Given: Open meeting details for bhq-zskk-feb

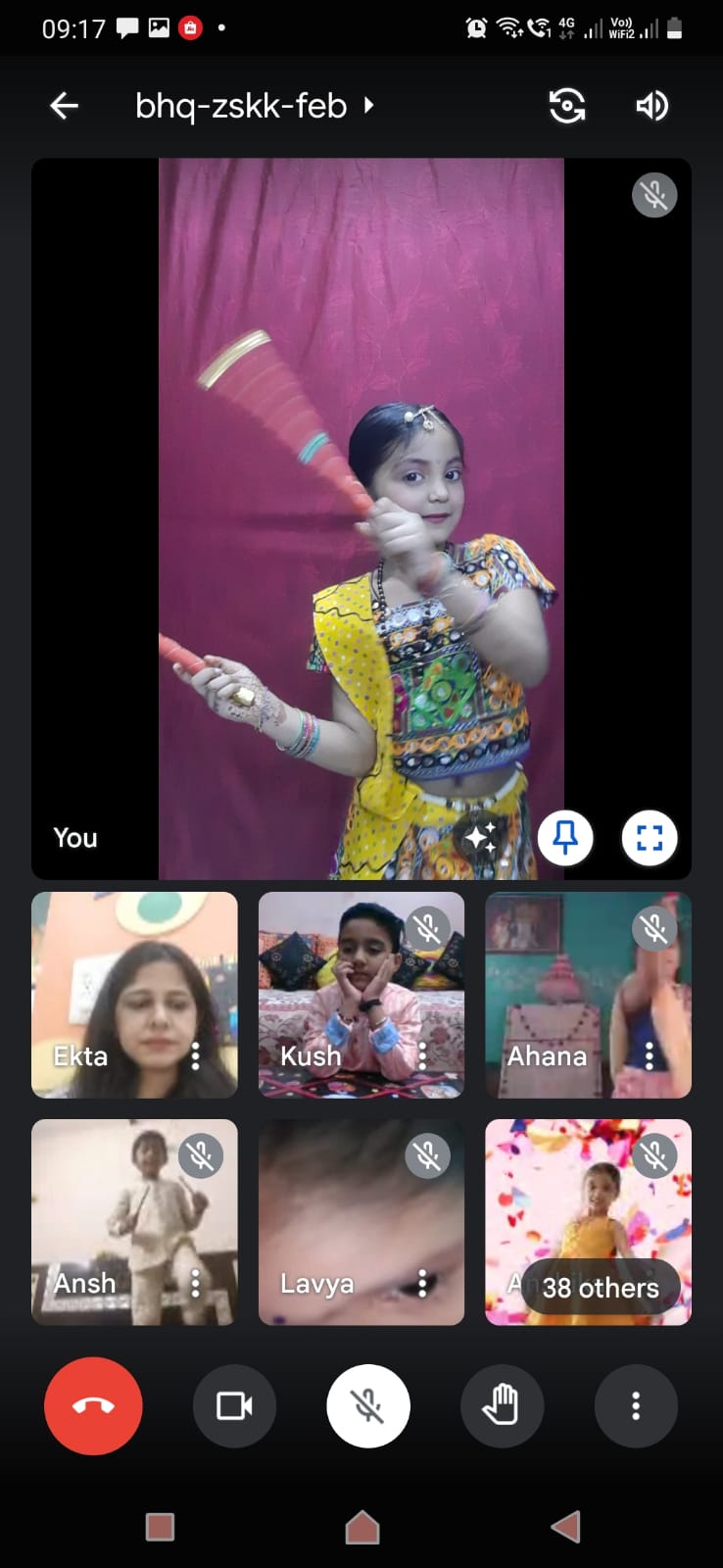Looking at the screenshot, I should coord(255,106).
